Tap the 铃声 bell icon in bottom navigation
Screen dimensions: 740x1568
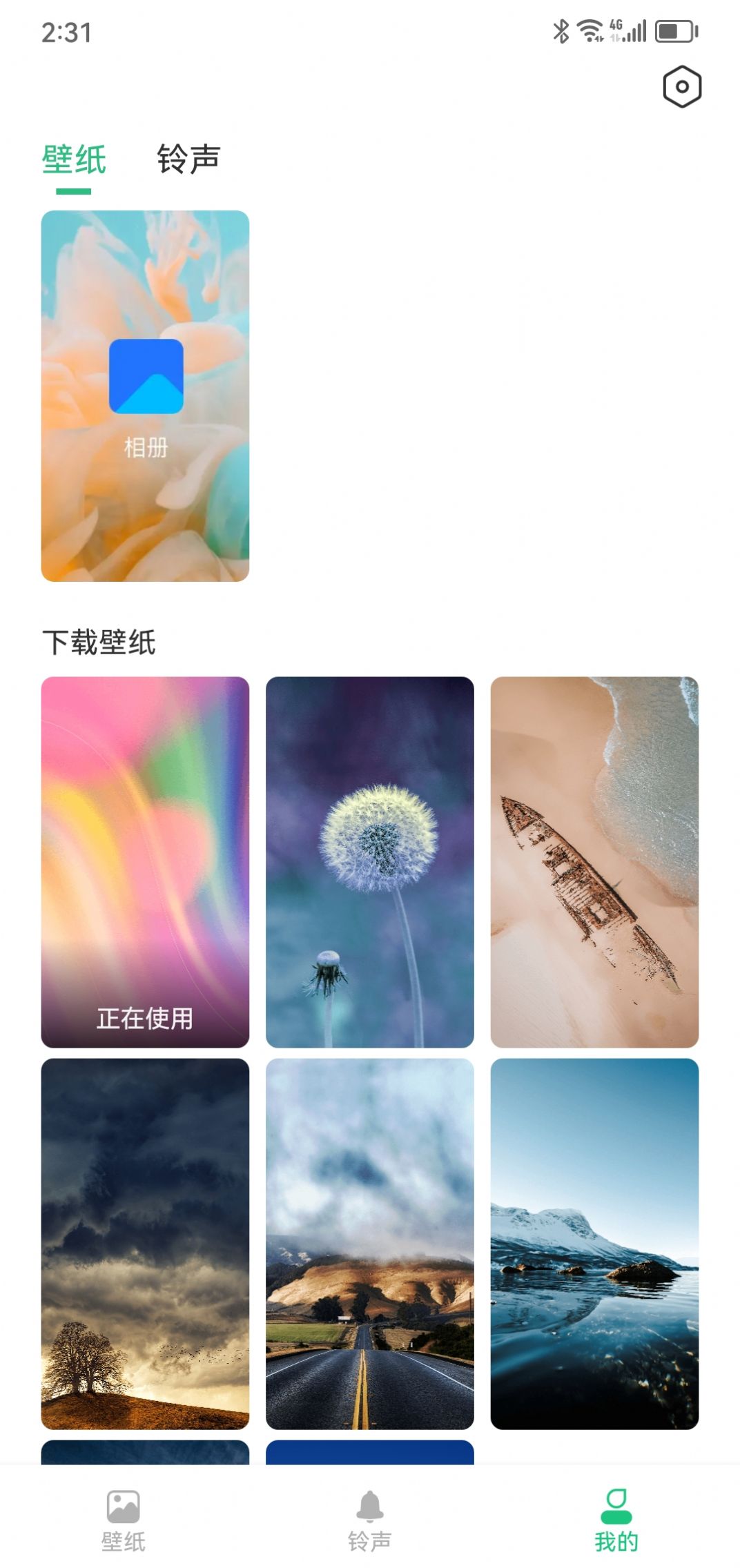pos(369,1501)
